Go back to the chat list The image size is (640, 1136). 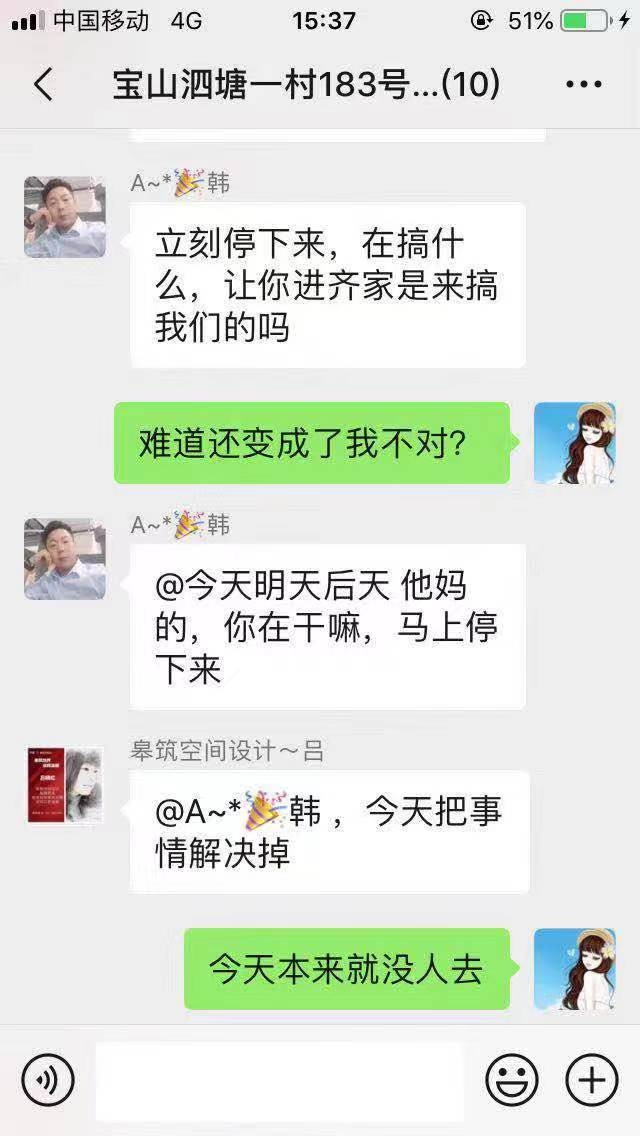(x=43, y=85)
